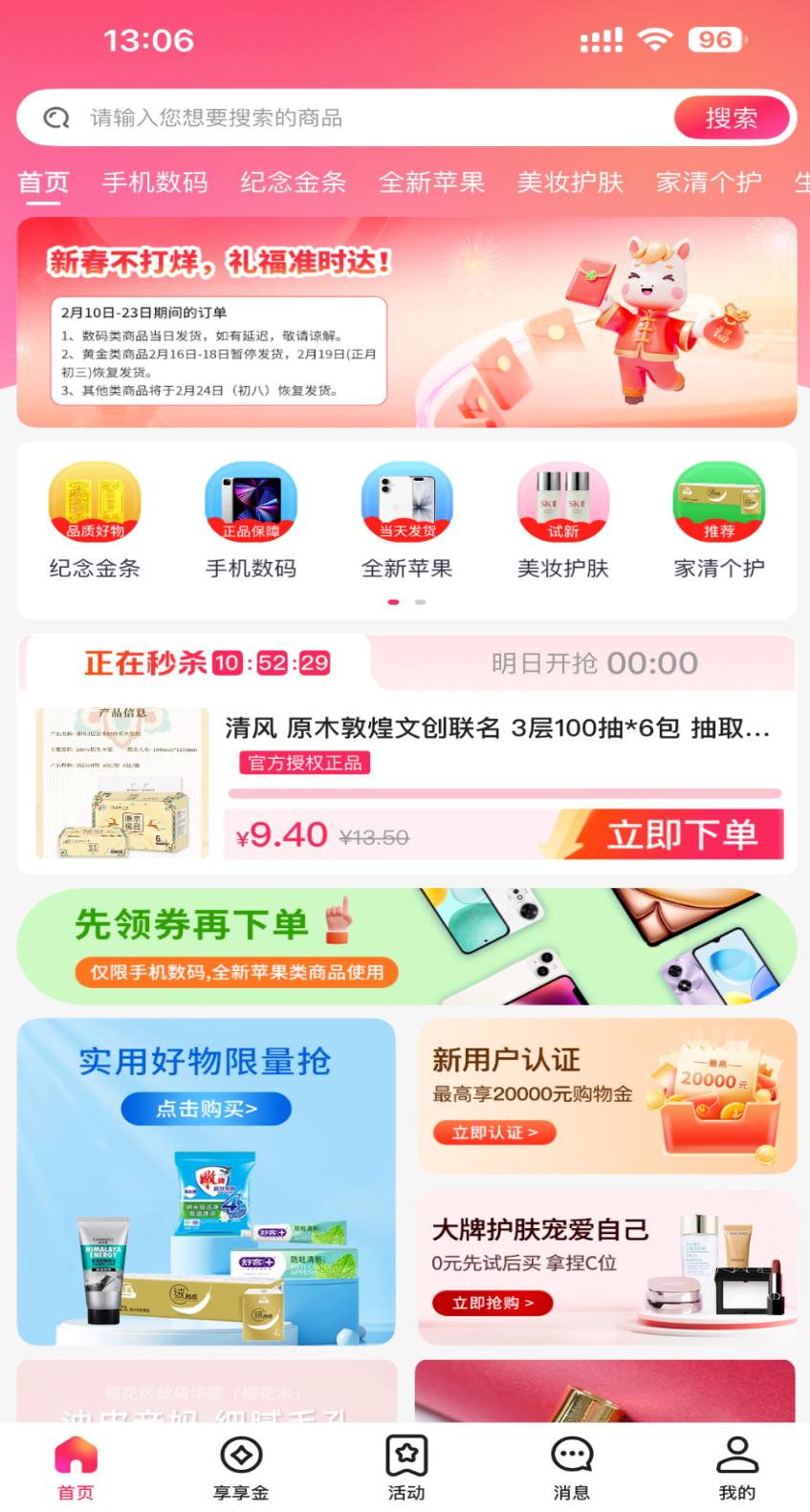Open the 新春不打烊 shipping notice banner
The height and width of the screenshot is (1512, 810).
[406, 322]
